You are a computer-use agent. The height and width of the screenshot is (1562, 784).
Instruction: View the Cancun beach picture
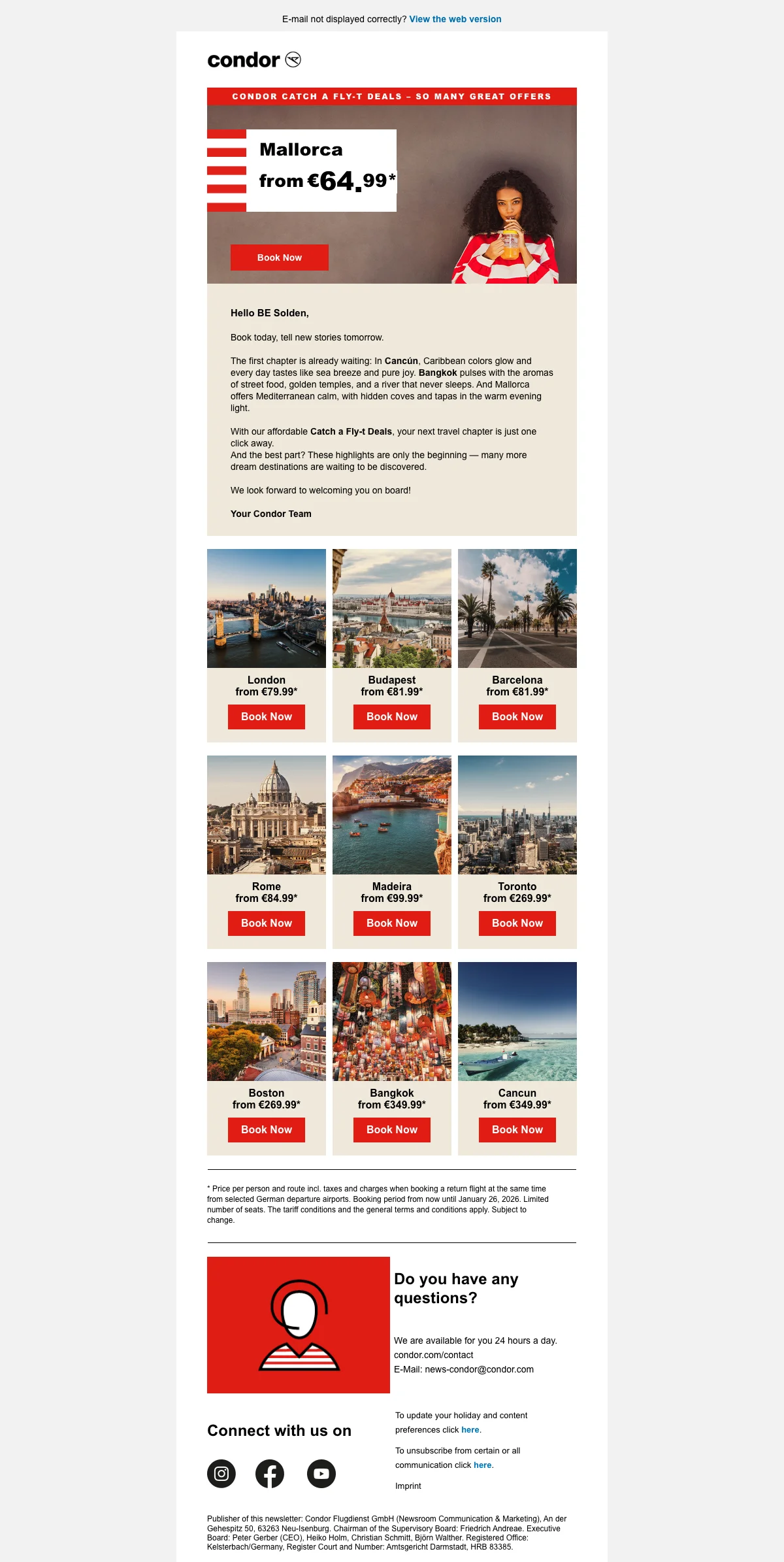tap(517, 1022)
